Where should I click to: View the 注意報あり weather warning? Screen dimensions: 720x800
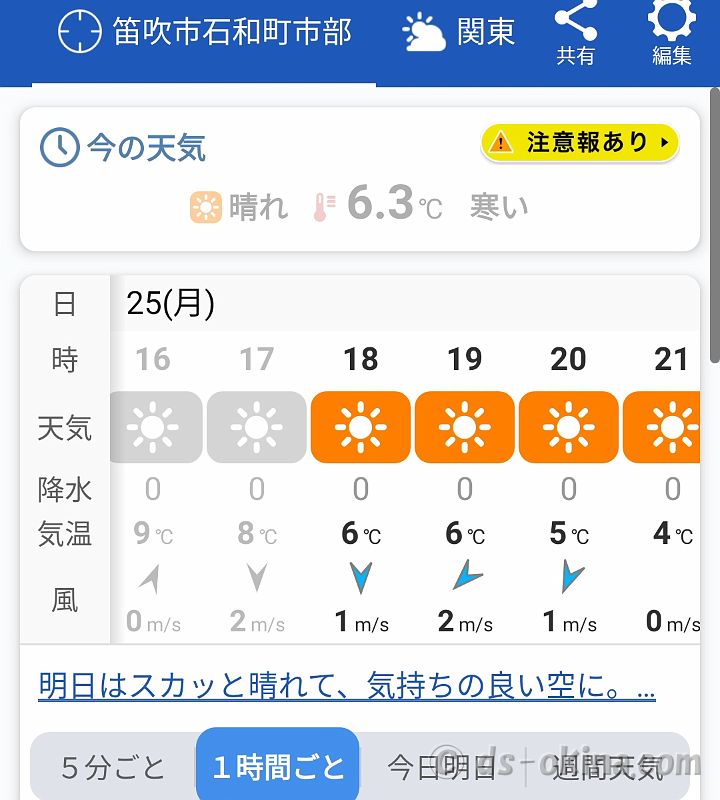(x=580, y=143)
